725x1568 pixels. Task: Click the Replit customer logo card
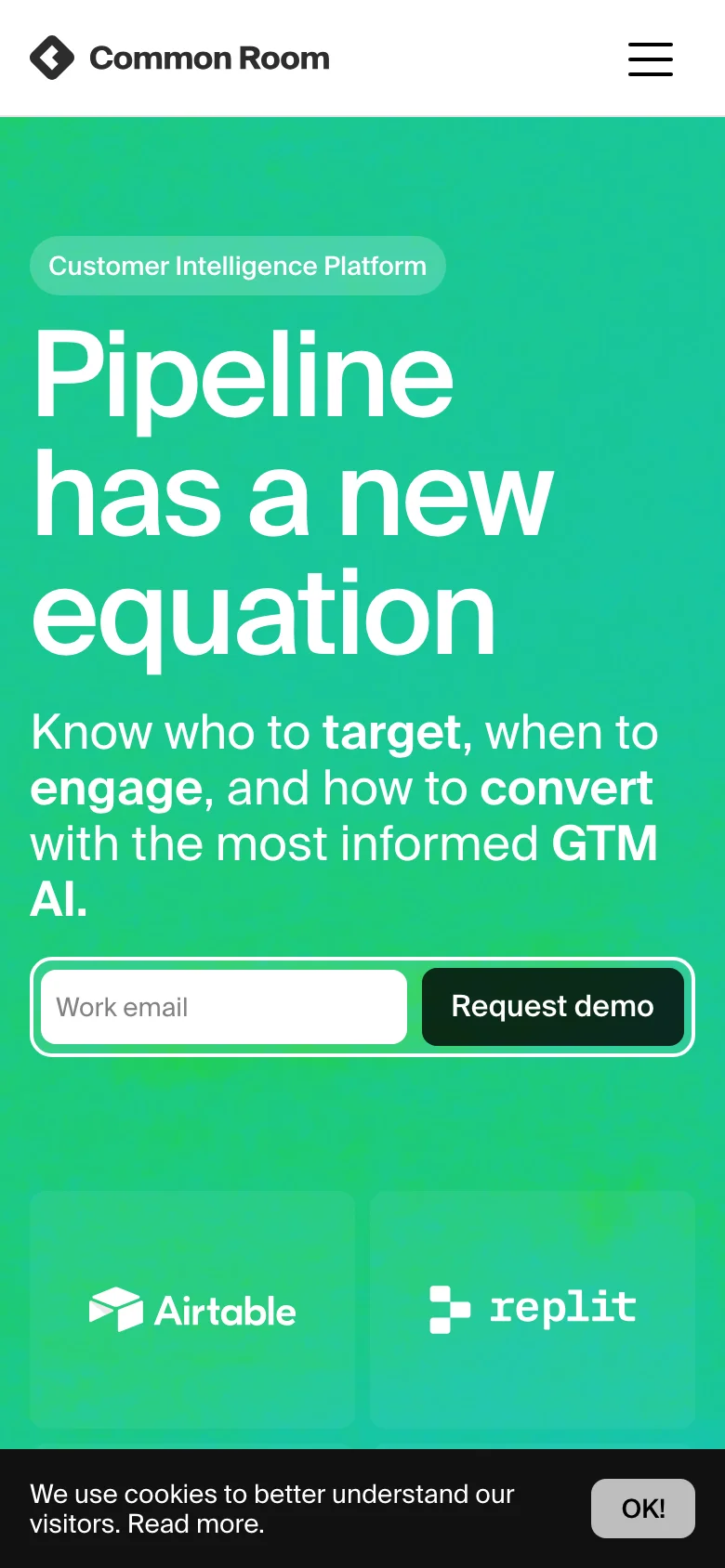click(531, 1310)
